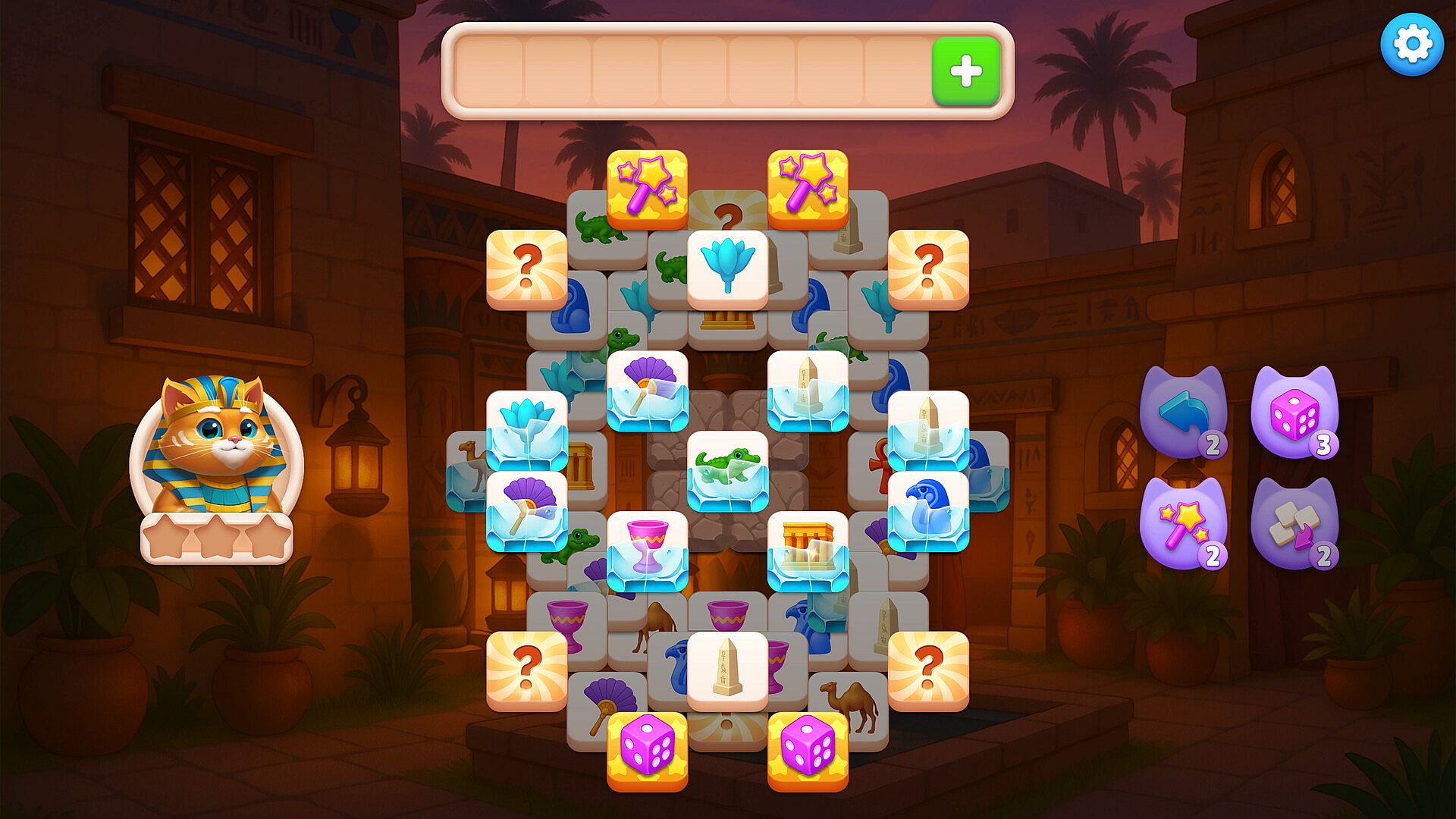Choose the frozen temple tile
The width and height of the screenshot is (1456, 819).
[808, 550]
